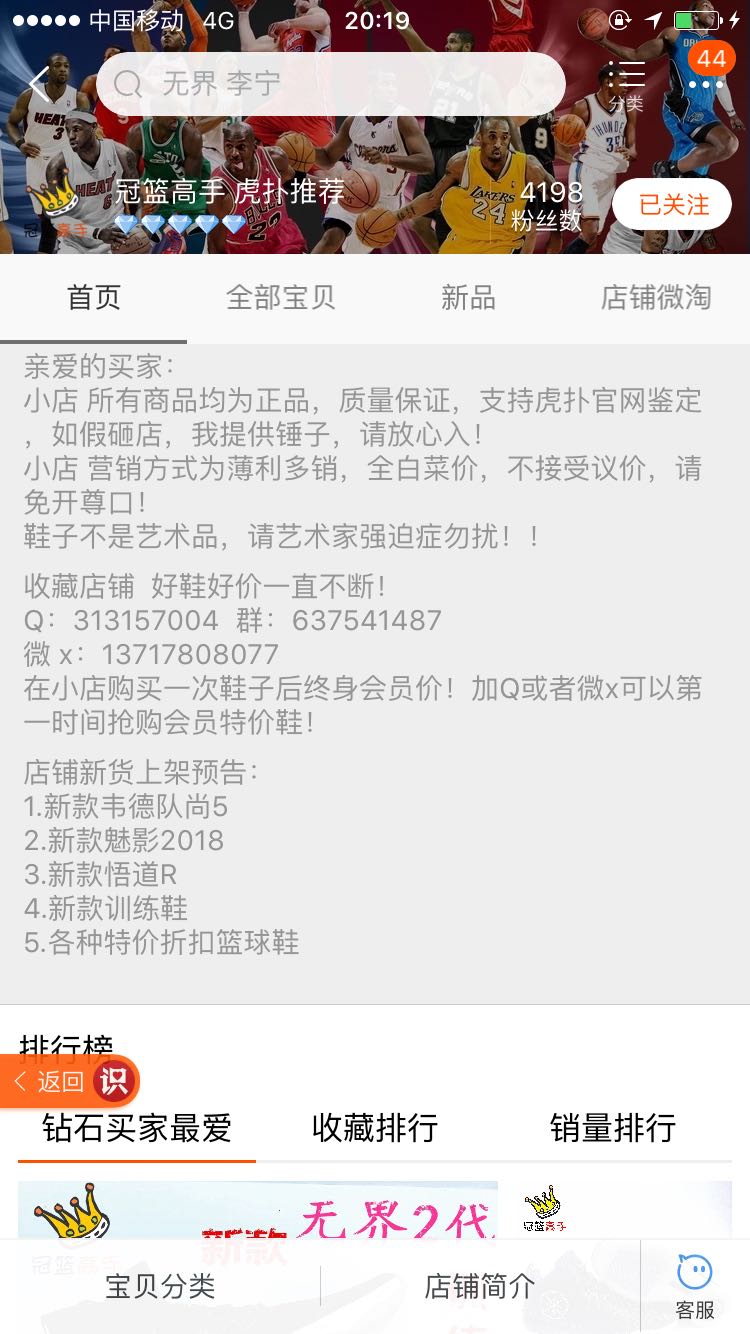Go back with the top-left arrow
The width and height of the screenshot is (750, 1334).
(x=40, y=84)
